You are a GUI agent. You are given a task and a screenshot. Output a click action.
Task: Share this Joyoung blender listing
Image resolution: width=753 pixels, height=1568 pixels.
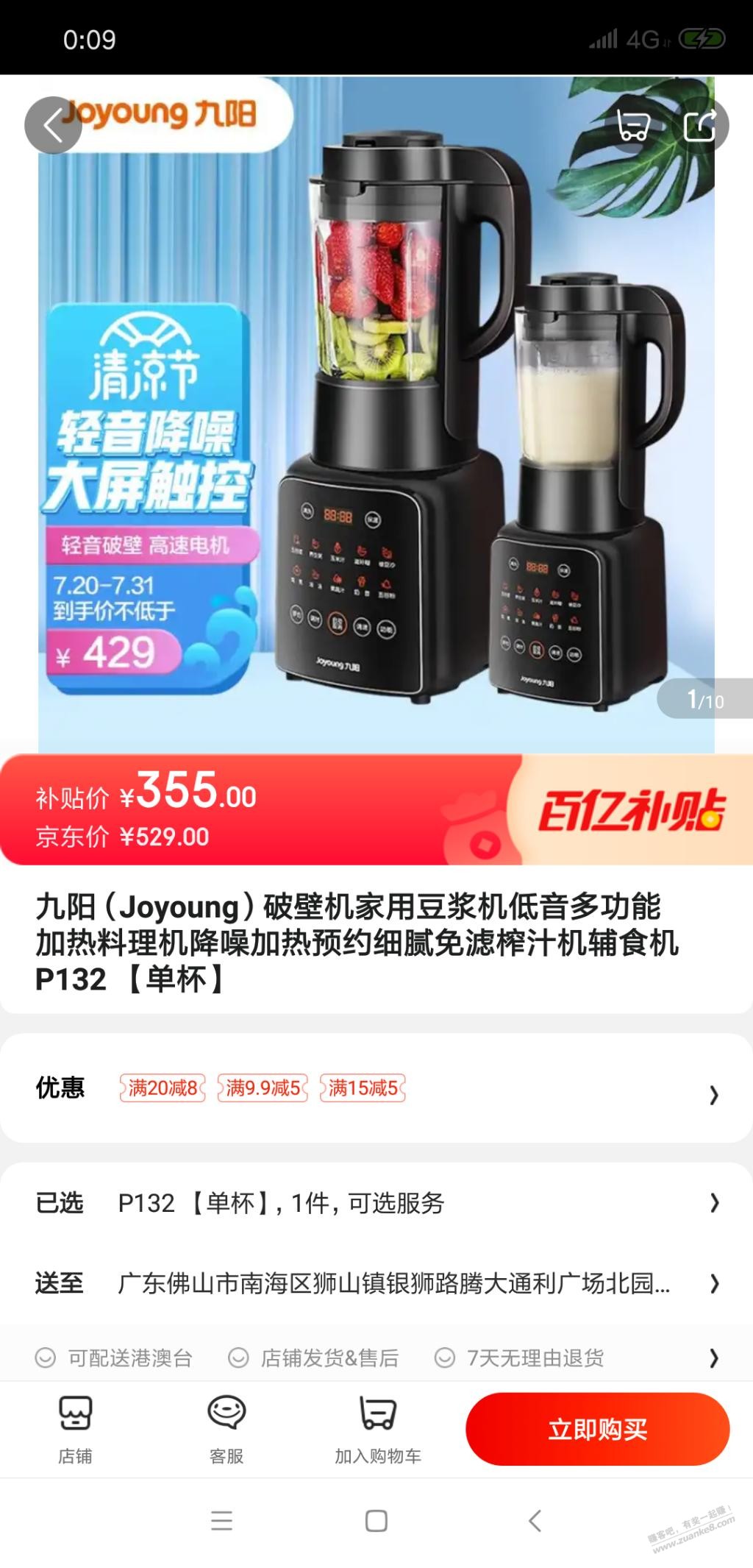tap(700, 125)
